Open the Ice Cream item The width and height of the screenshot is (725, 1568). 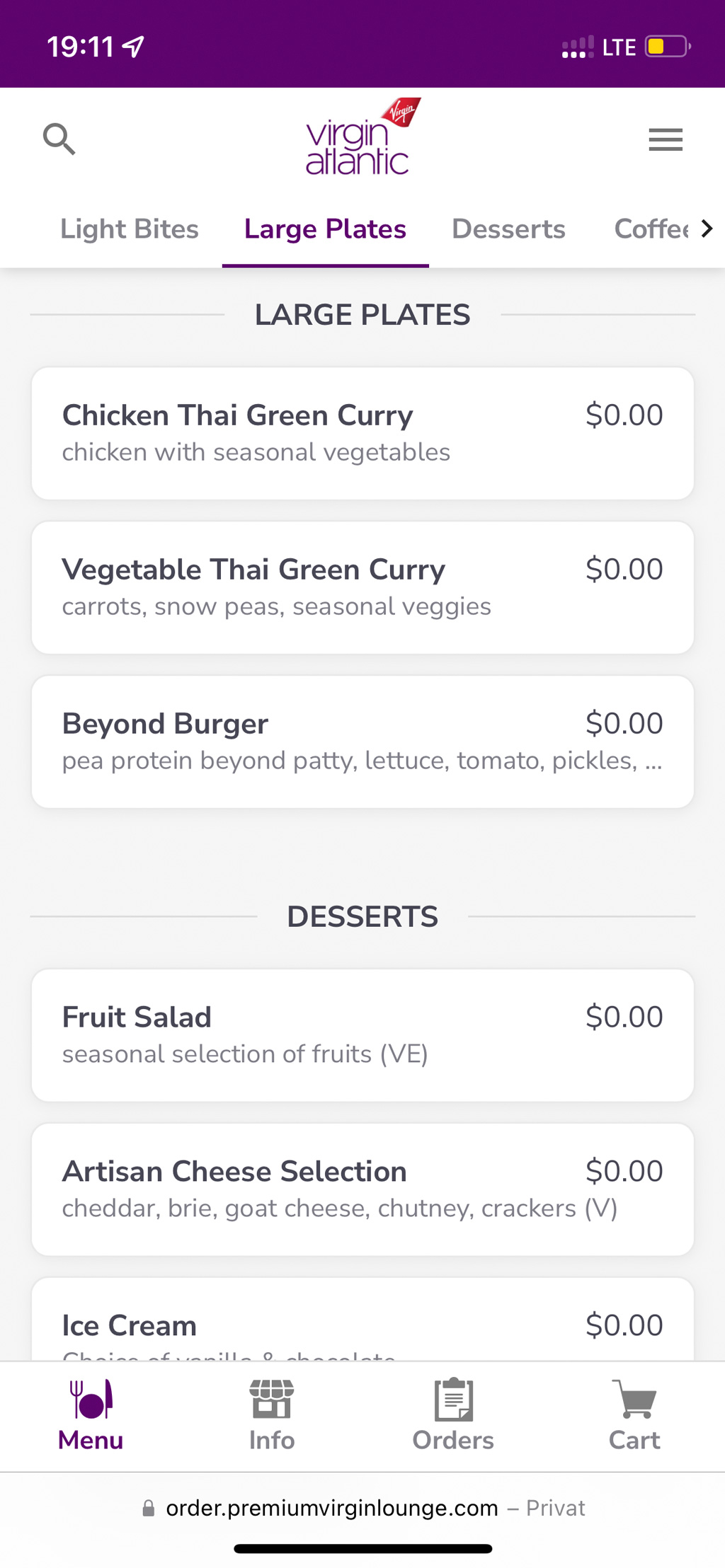(x=362, y=1325)
